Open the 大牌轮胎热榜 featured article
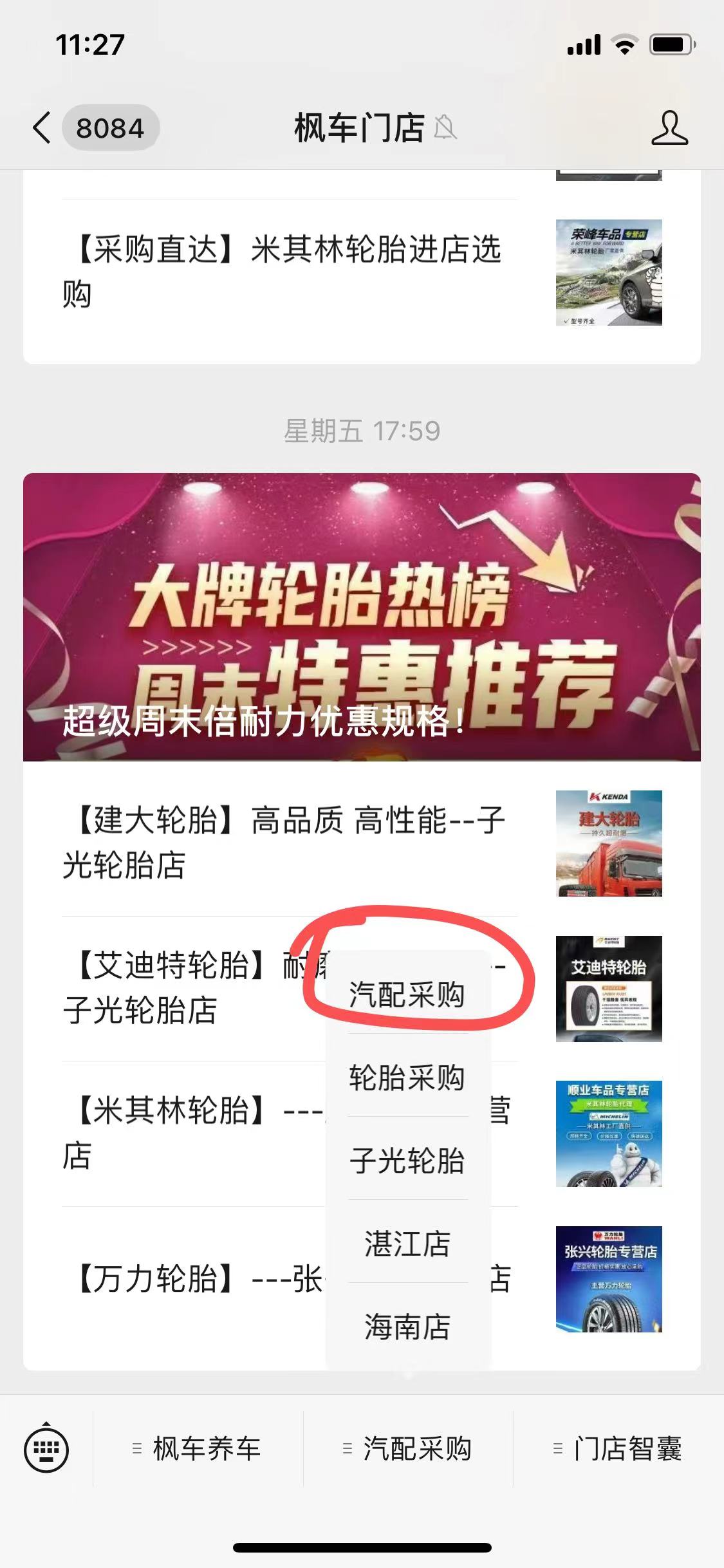Viewport: 724px width, 1568px height. 362,617
